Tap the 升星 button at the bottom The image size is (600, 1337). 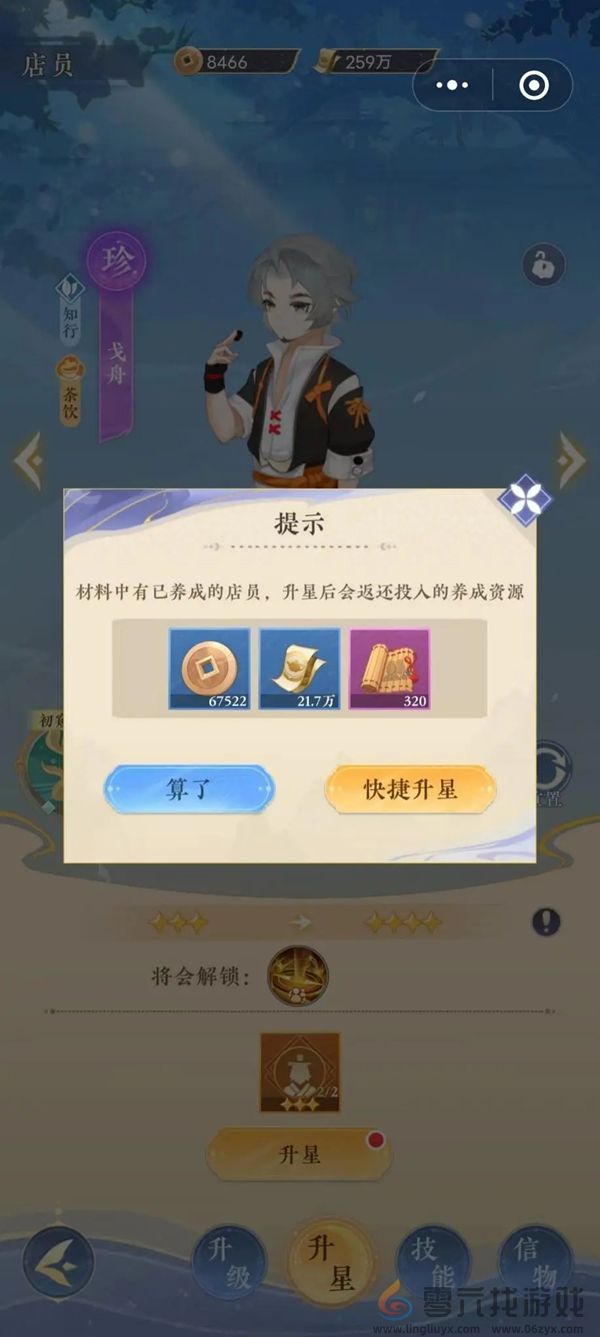tap(299, 1155)
